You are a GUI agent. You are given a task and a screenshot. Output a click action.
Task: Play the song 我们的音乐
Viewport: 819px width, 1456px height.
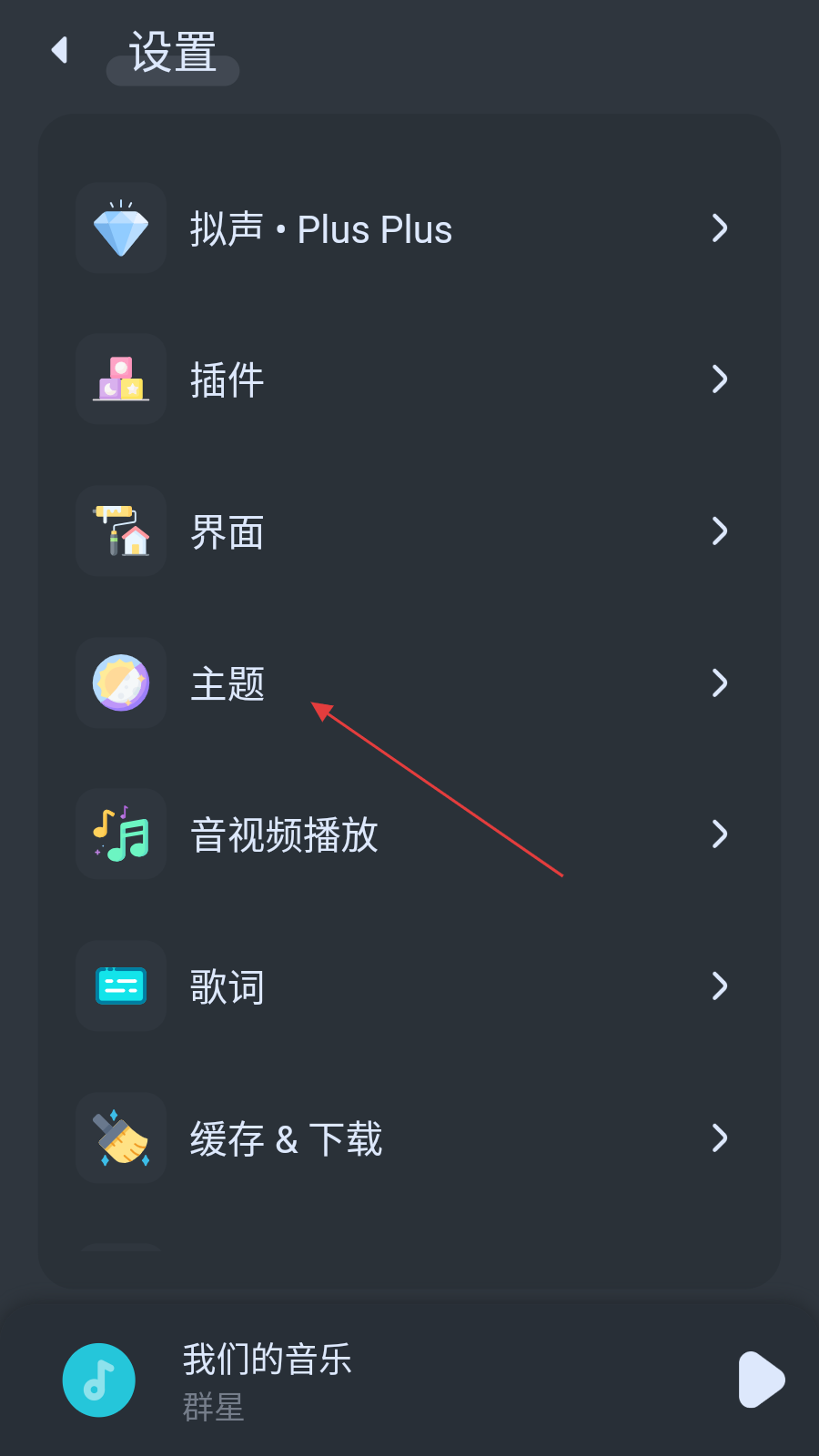click(x=761, y=1380)
